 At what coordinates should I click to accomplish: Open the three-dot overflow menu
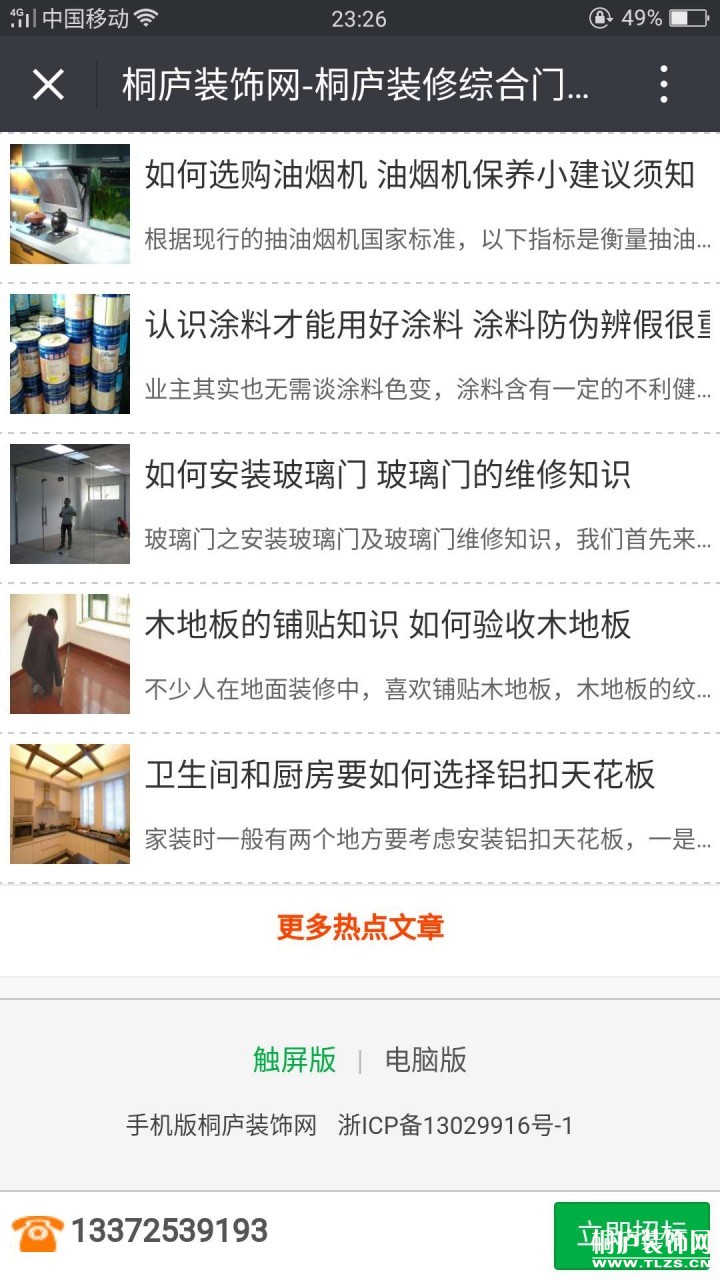point(664,85)
